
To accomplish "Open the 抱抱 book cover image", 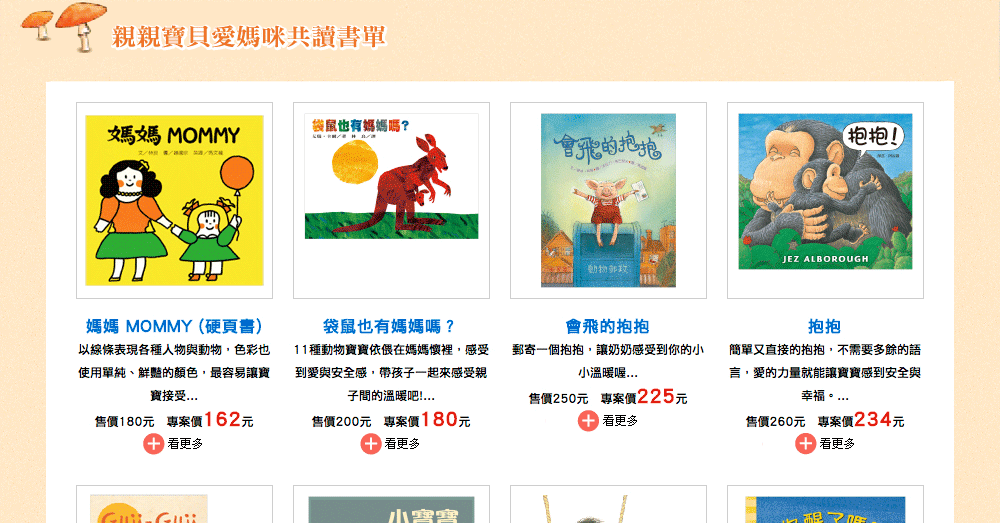I will click(x=825, y=191).
